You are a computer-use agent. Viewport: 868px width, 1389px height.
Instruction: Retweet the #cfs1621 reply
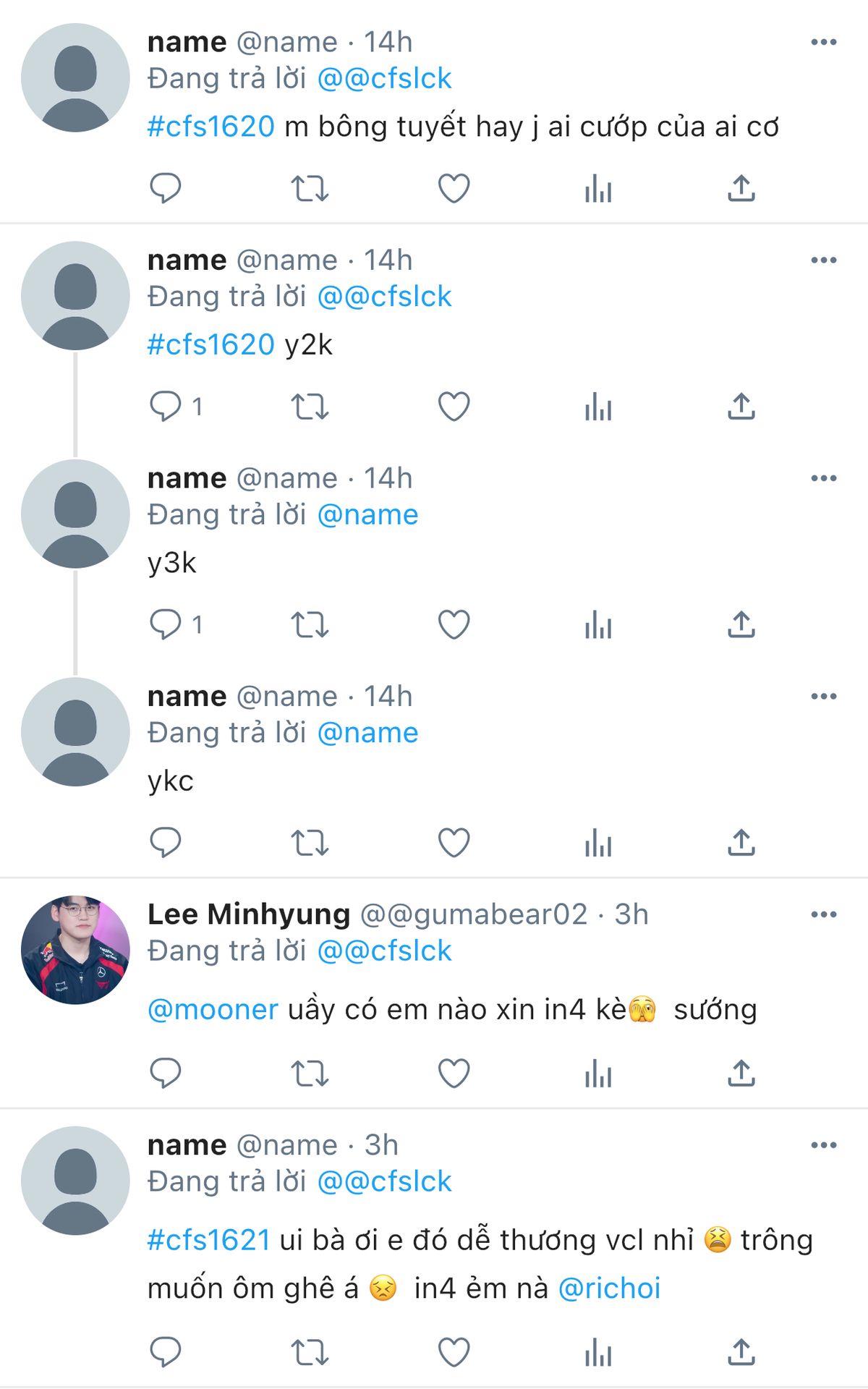tap(310, 1352)
